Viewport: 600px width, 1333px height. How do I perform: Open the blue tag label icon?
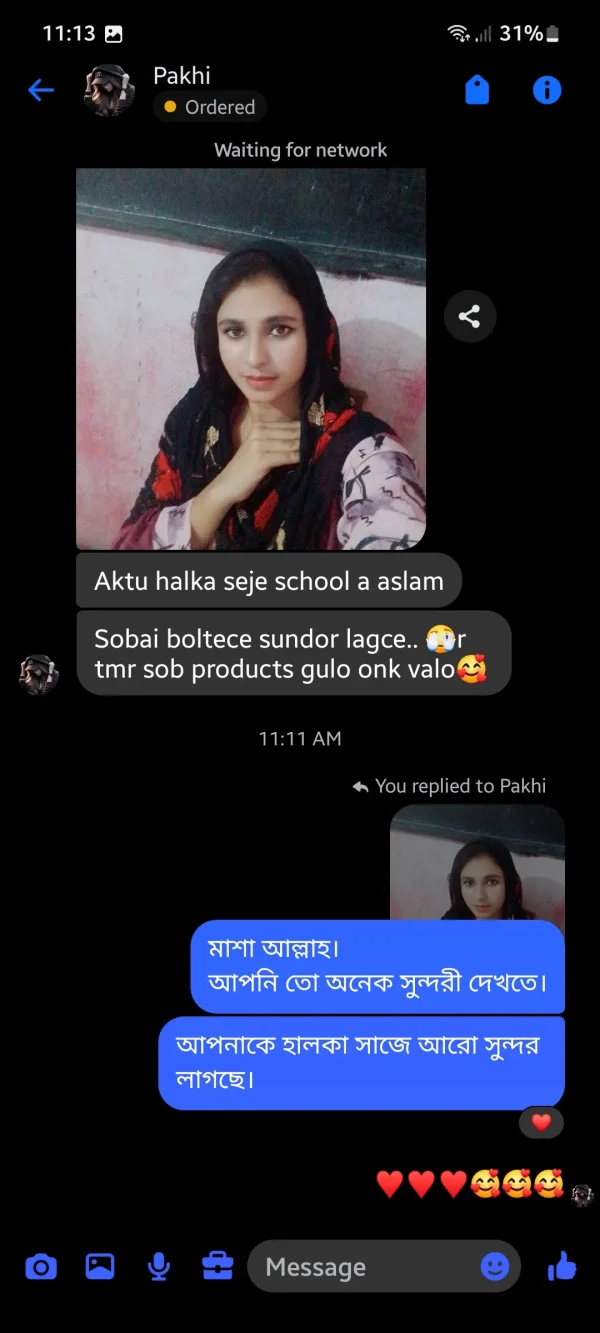477,91
